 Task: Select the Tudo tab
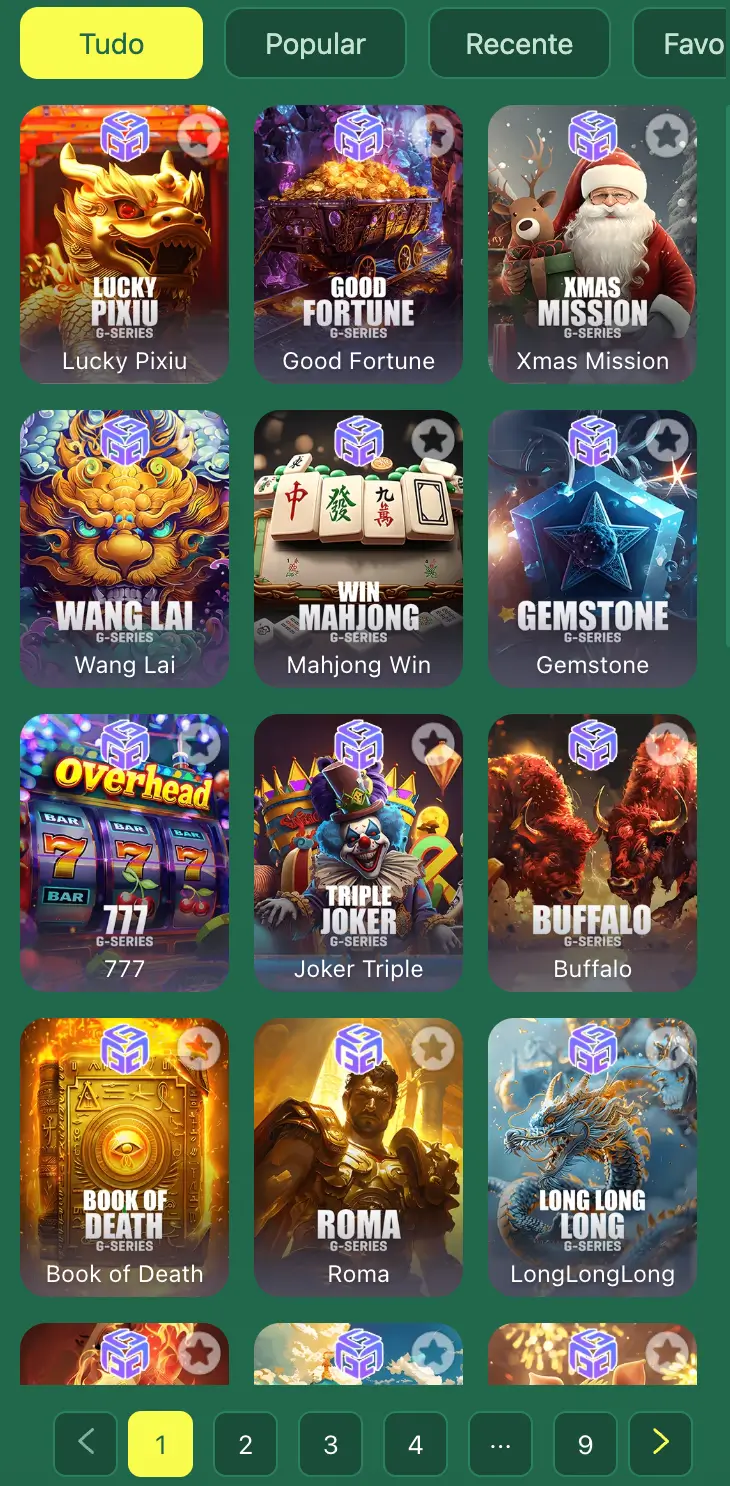(x=111, y=44)
